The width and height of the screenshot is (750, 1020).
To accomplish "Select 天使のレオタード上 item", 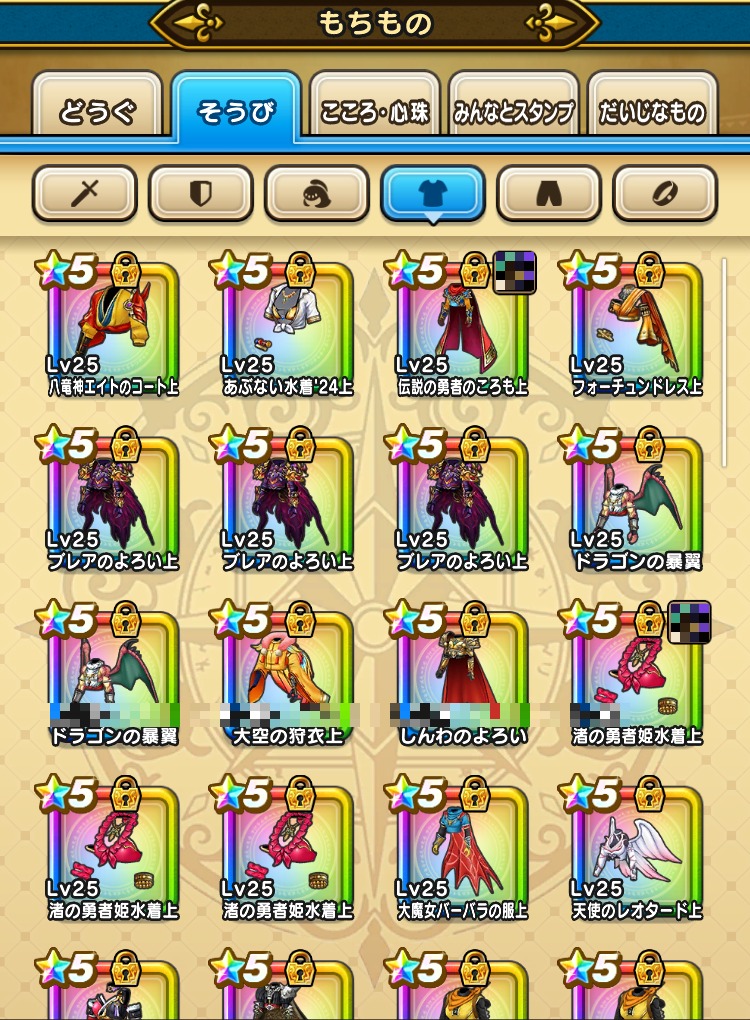I will 636,848.
